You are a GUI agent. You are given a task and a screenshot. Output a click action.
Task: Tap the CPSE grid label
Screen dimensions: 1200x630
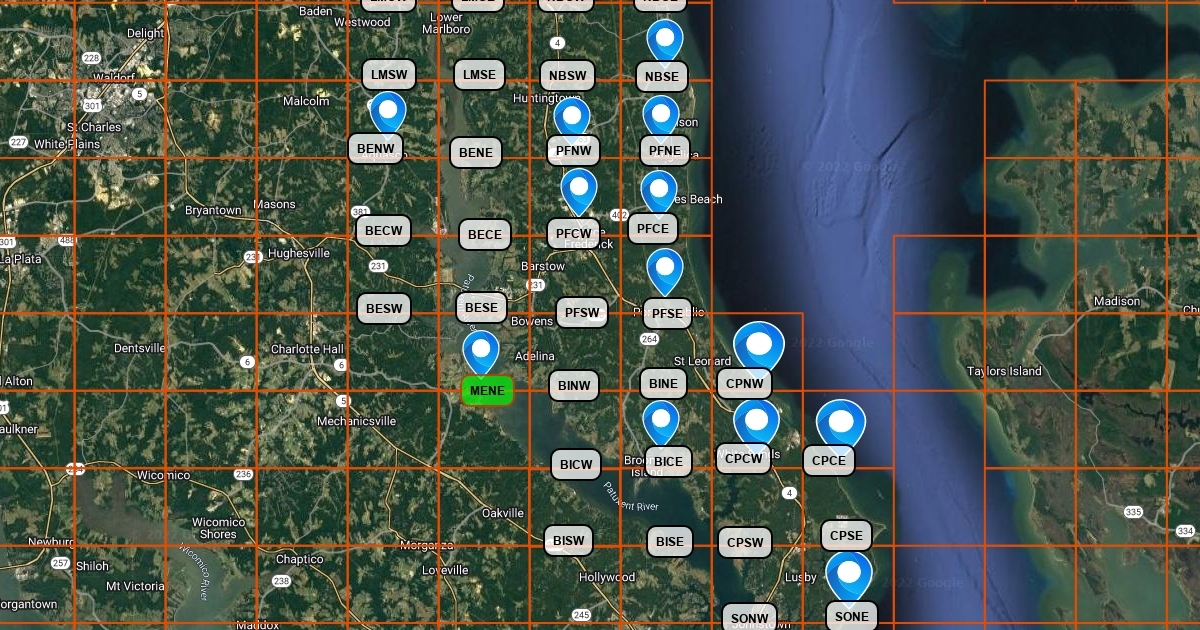pyautogui.click(x=846, y=535)
